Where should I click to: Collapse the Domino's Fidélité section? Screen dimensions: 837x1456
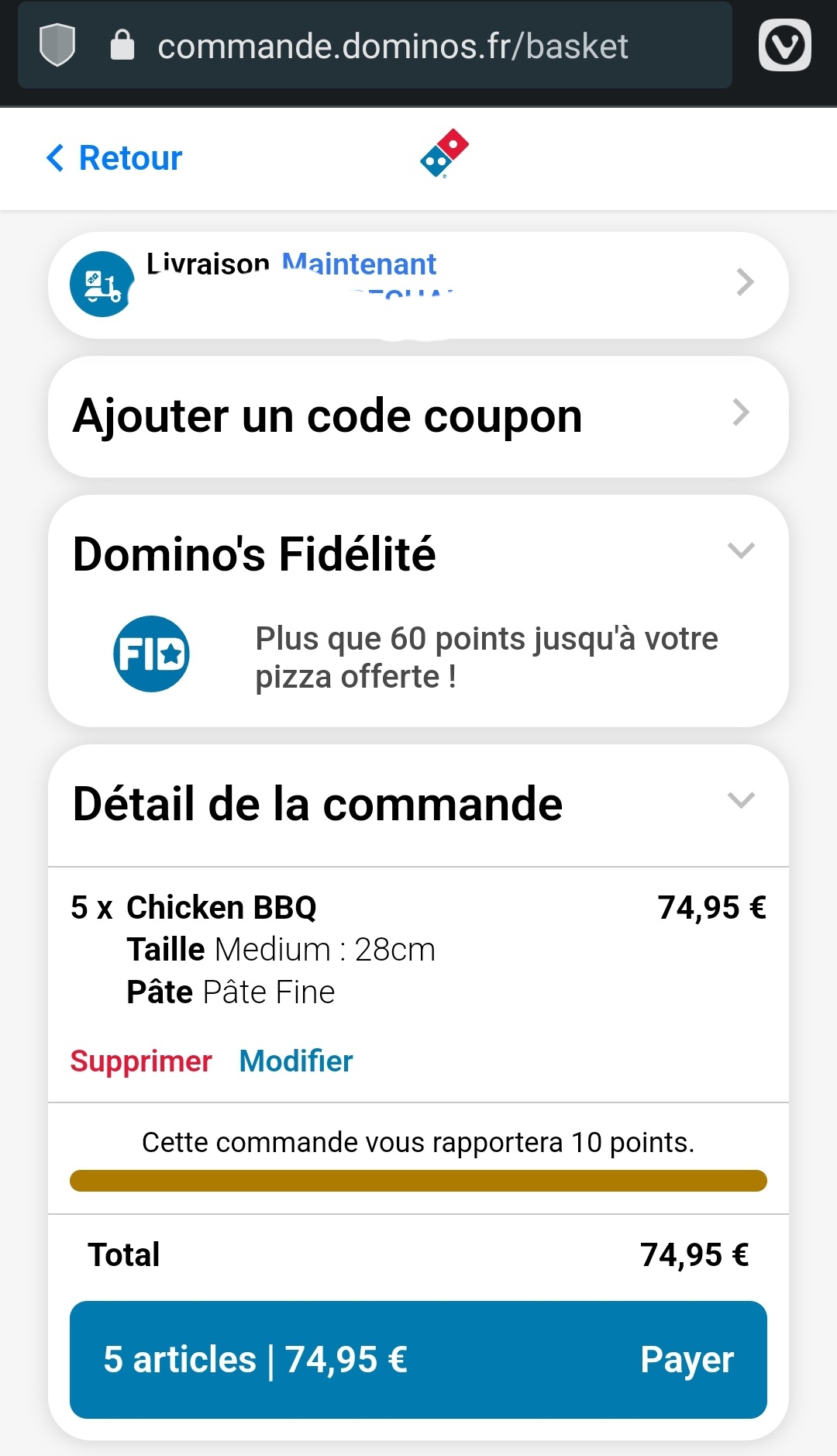tap(741, 551)
